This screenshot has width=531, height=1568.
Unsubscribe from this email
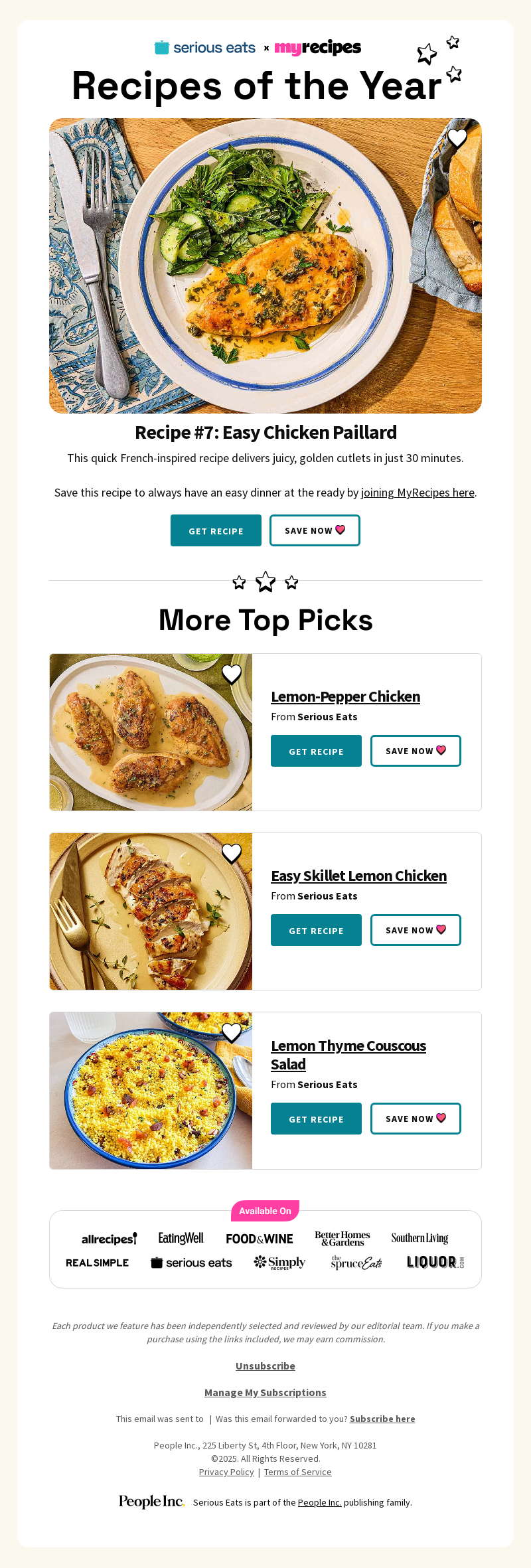pyautogui.click(x=265, y=1366)
